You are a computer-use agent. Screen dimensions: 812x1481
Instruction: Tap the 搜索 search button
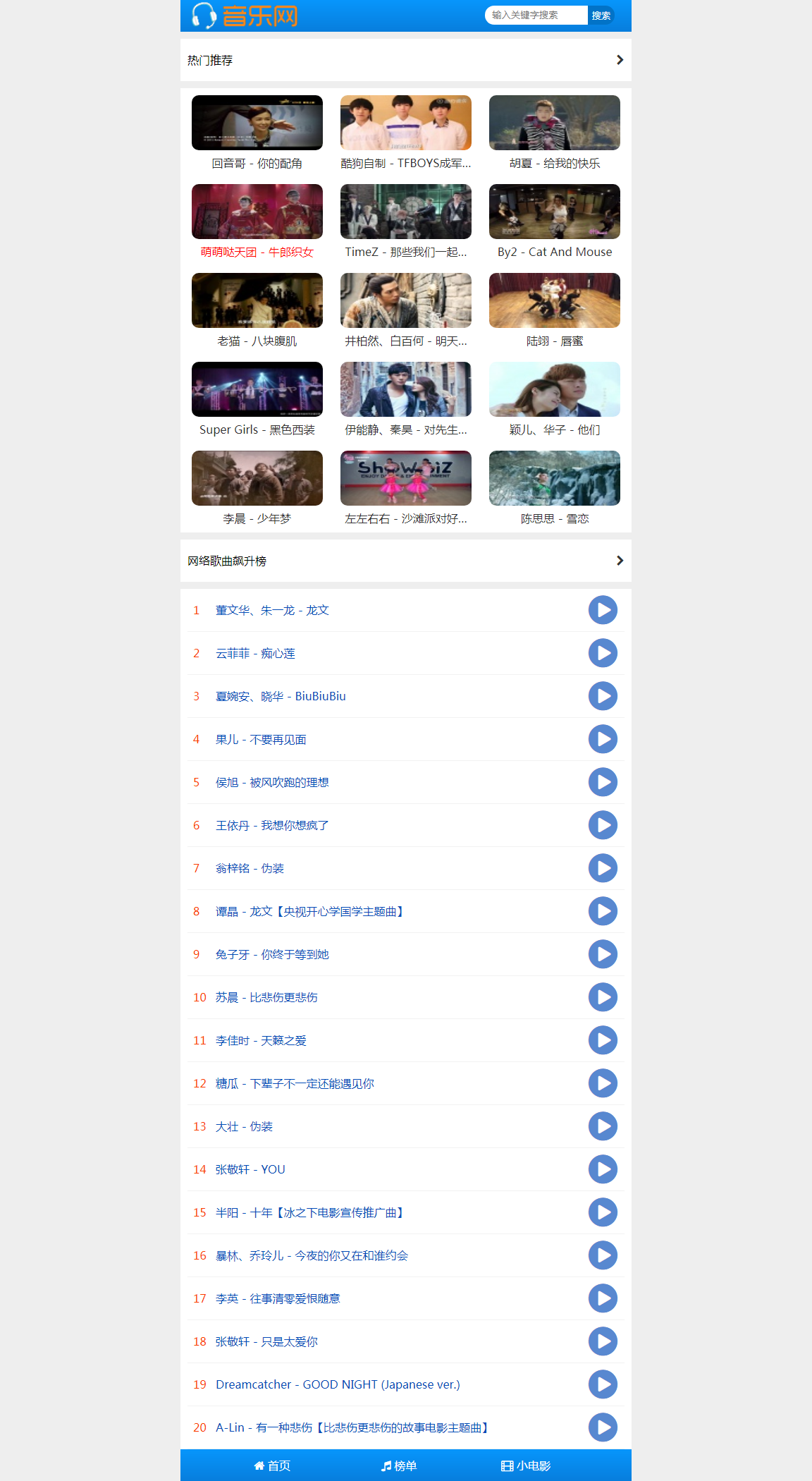pyautogui.click(x=601, y=15)
